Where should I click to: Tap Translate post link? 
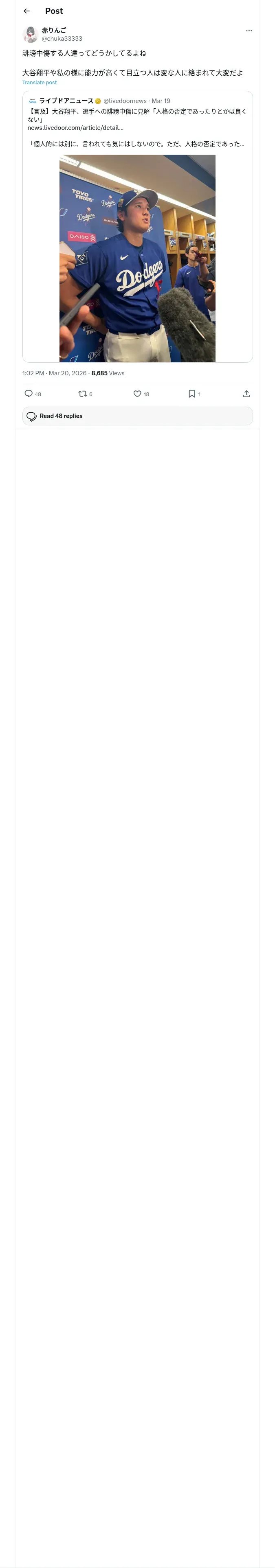point(40,82)
